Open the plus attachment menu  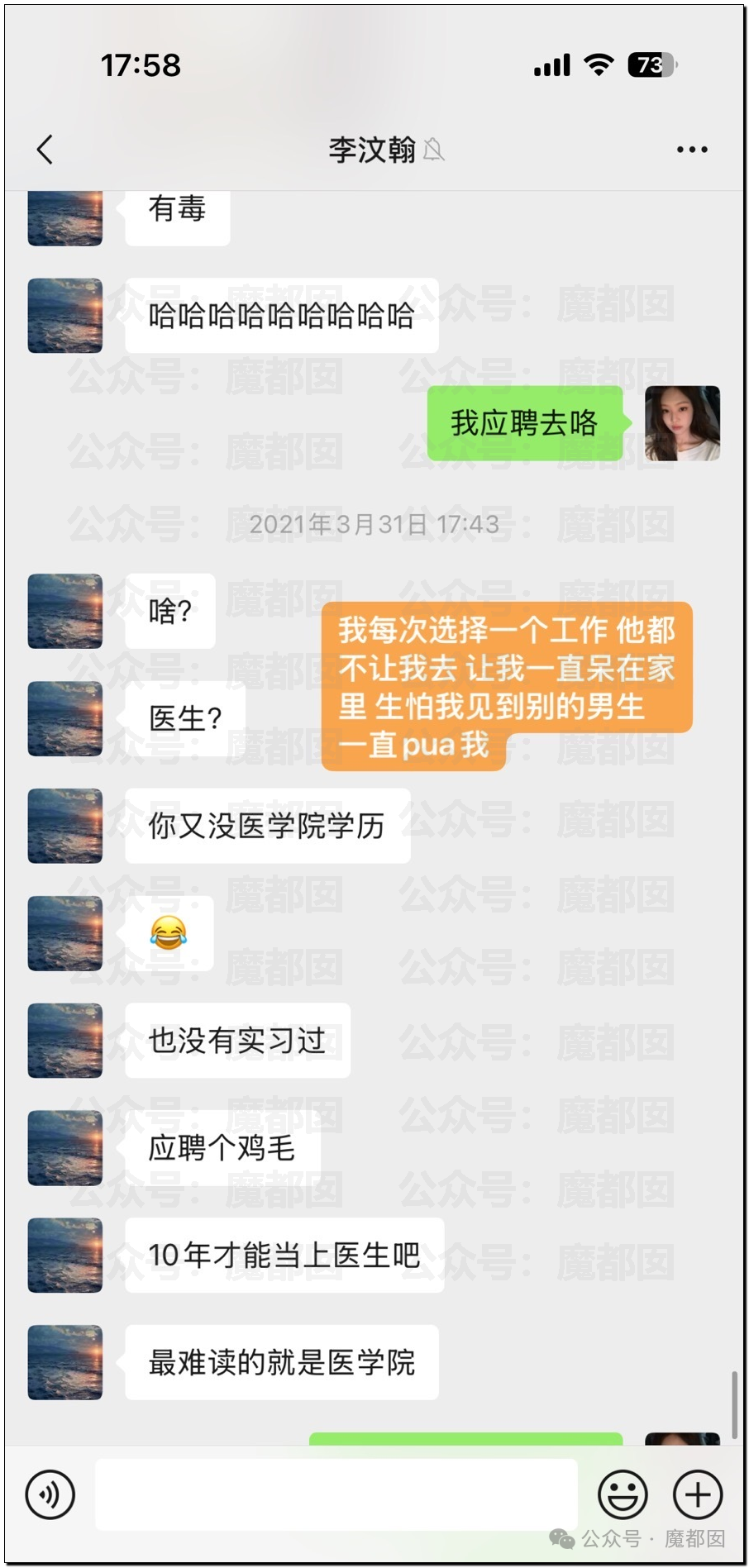[x=698, y=1494]
